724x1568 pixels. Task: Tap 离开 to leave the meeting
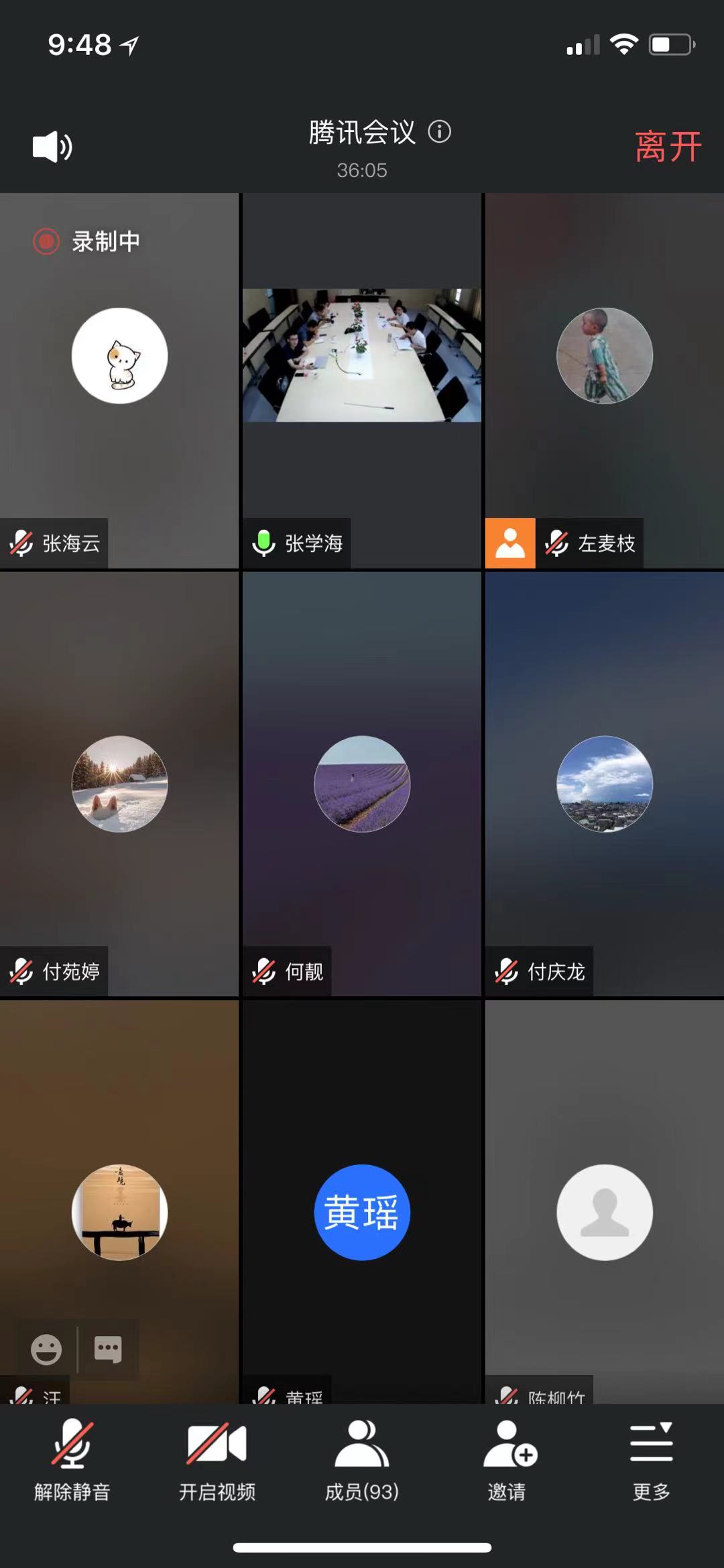(x=667, y=147)
